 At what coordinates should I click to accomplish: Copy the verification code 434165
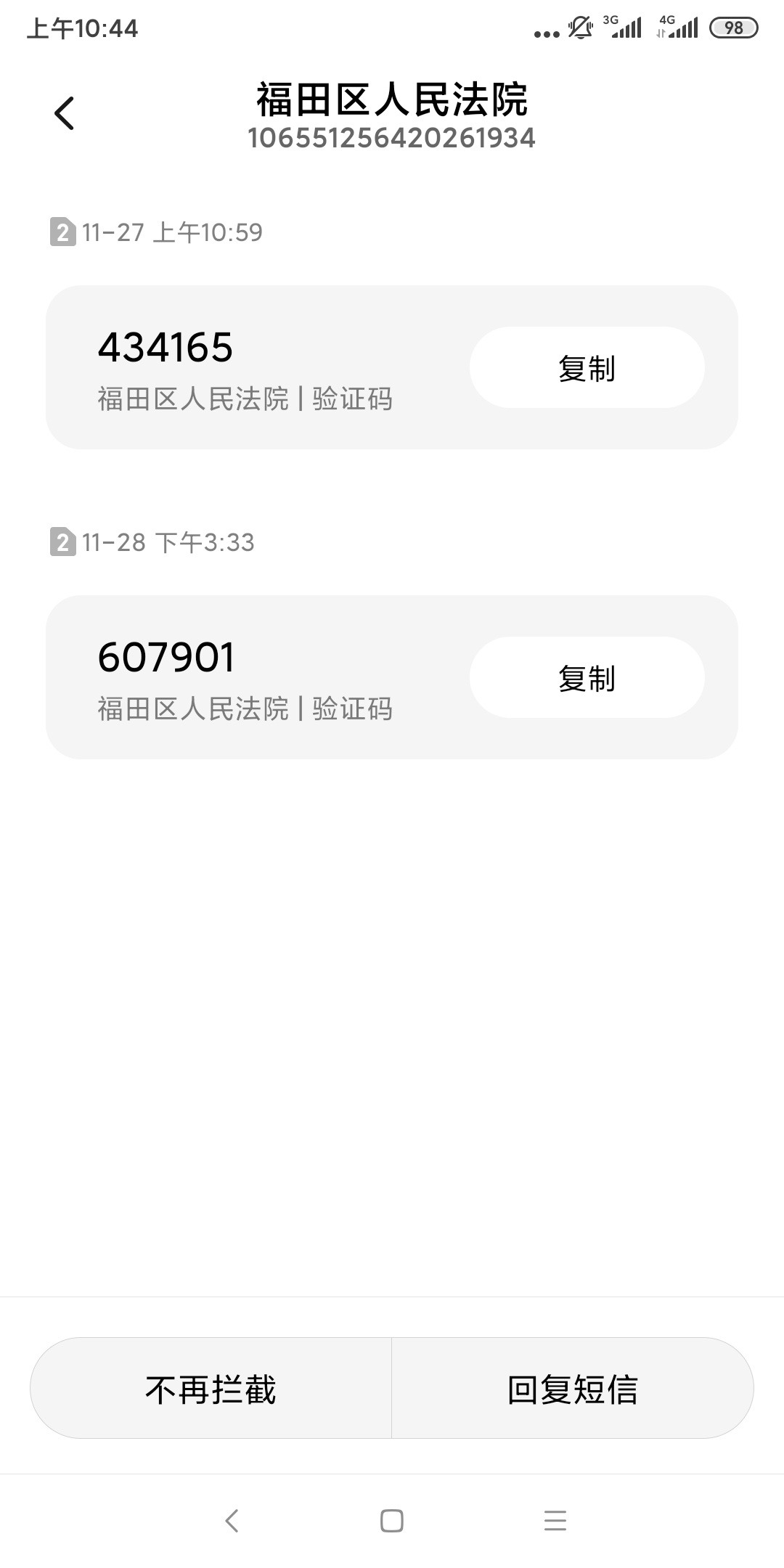click(x=587, y=367)
